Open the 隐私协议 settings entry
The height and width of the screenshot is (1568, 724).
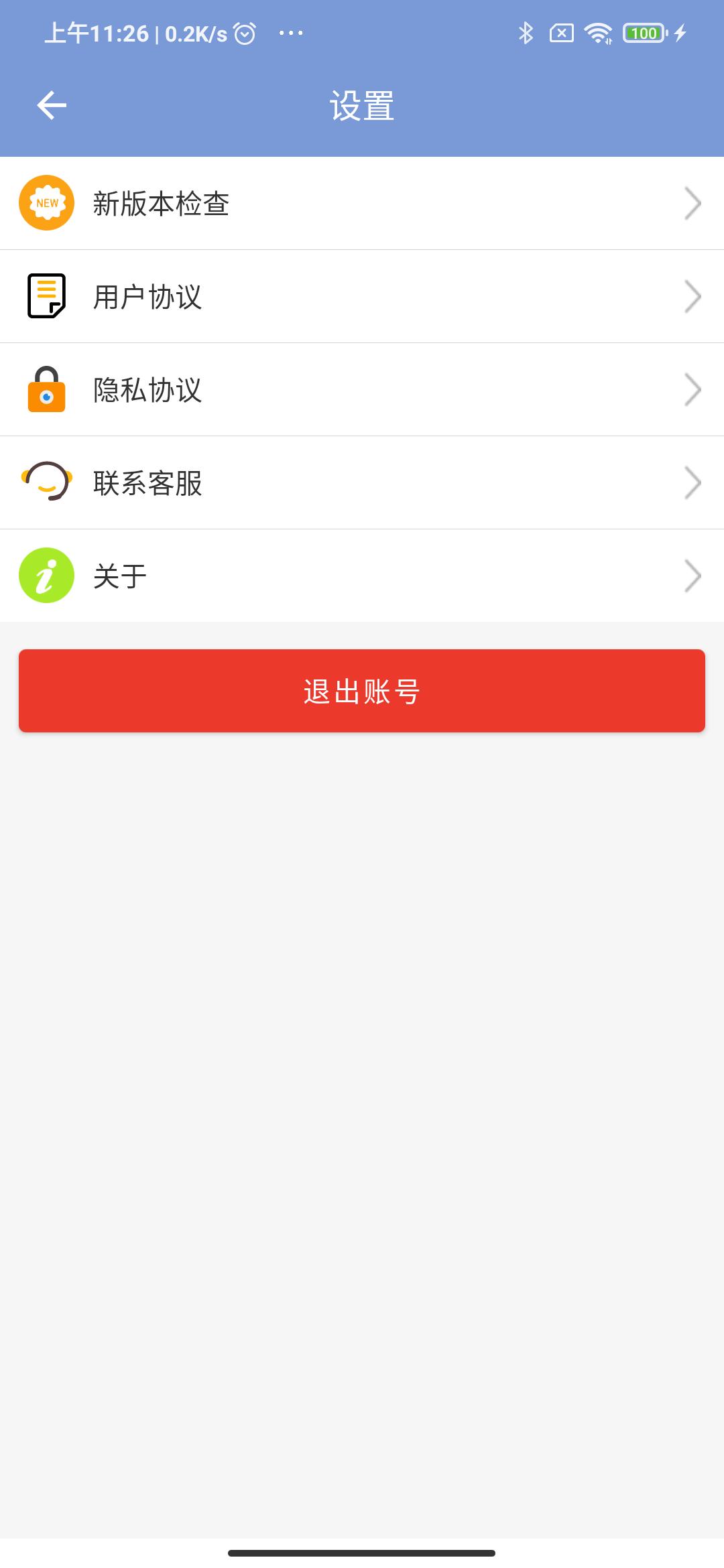tap(362, 390)
